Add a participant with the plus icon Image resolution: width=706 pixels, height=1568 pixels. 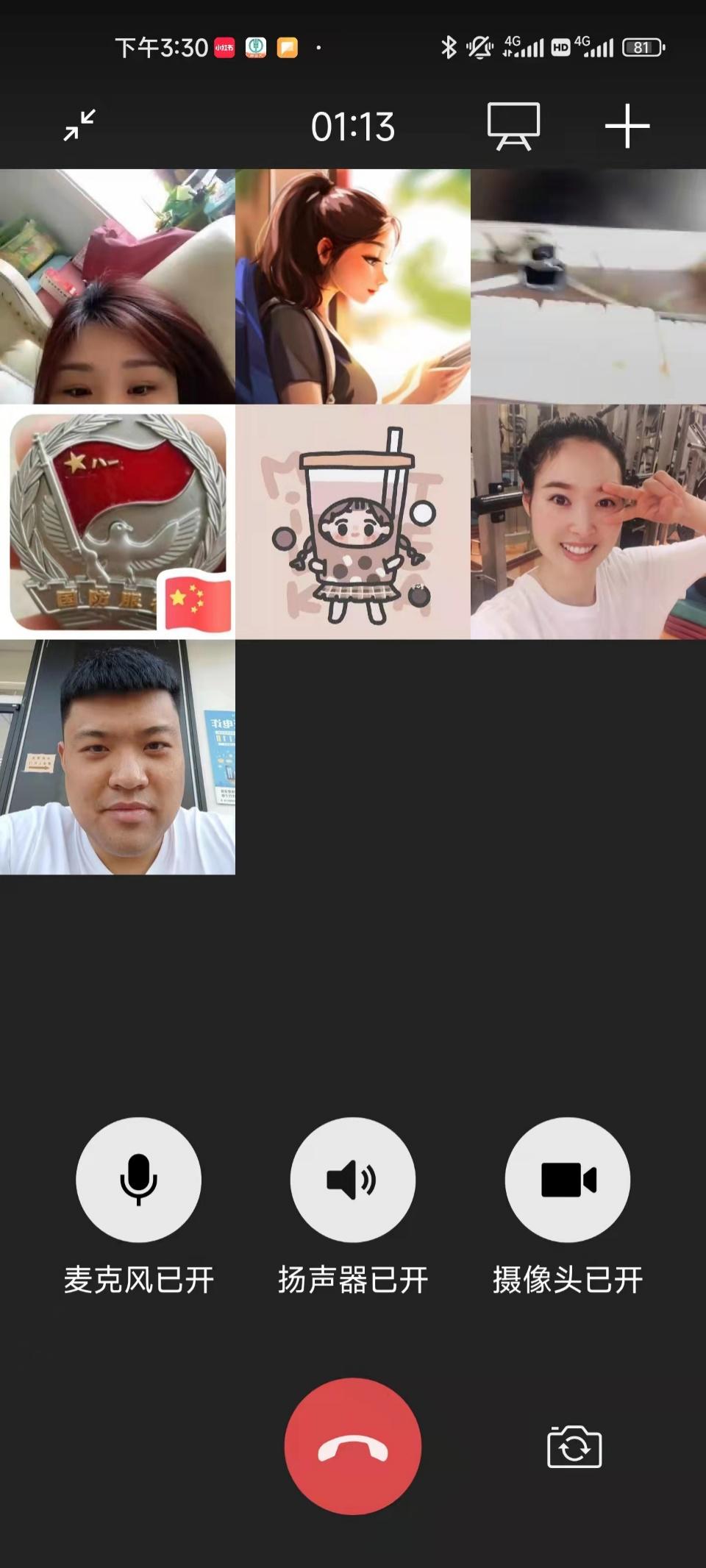pos(627,126)
